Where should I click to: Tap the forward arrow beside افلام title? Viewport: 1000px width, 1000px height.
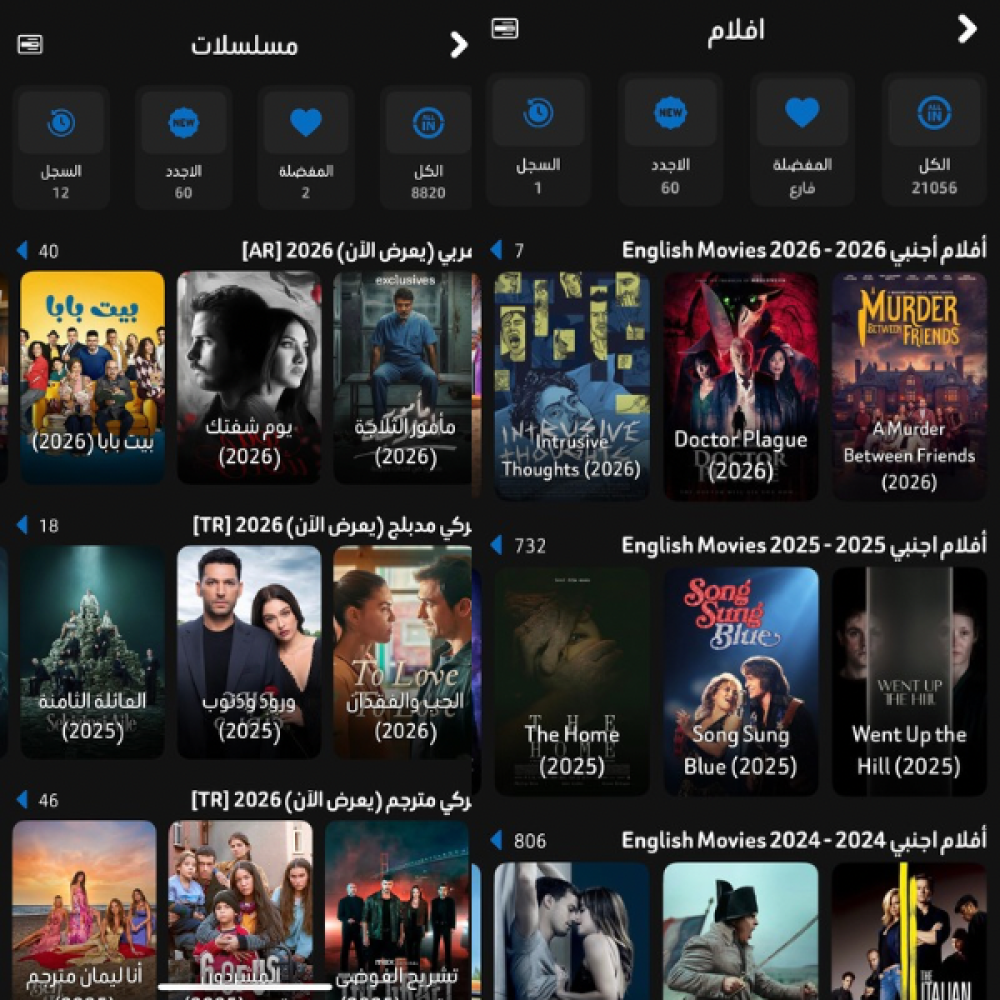click(x=966, y=30)
